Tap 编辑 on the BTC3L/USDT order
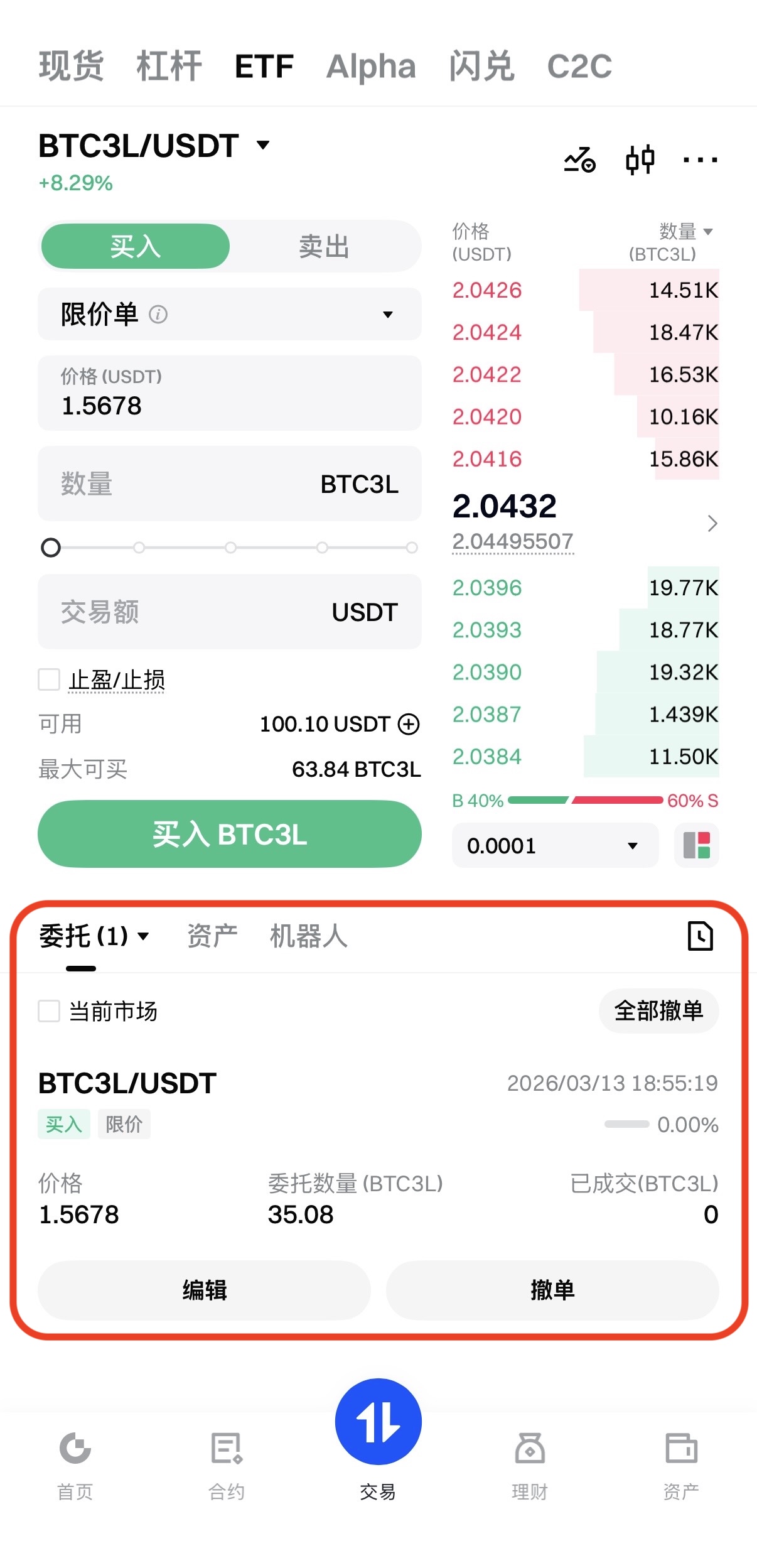Viewport: 757px width, 1568px height. coord(204,1290)
